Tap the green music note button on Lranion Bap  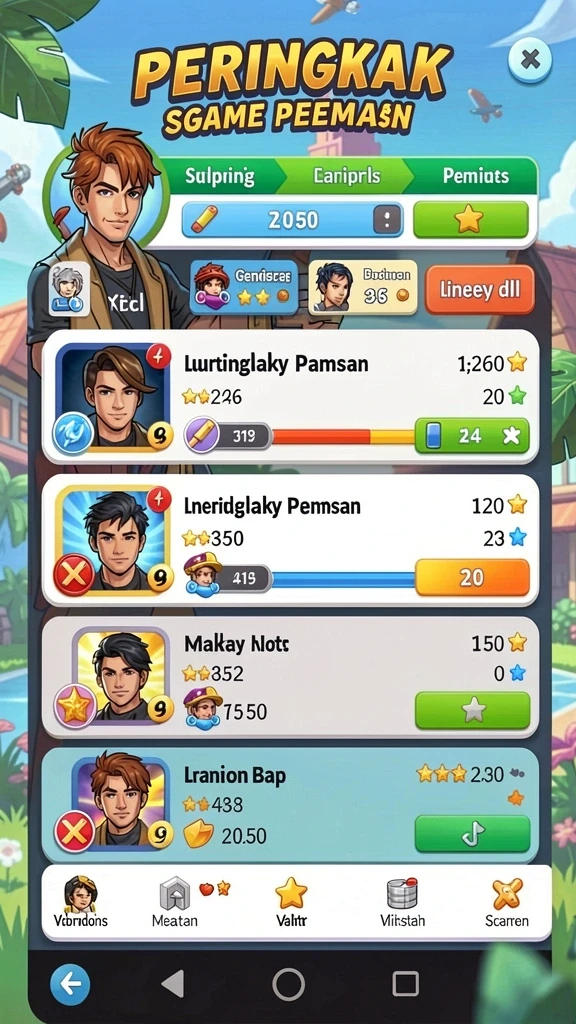472,833
